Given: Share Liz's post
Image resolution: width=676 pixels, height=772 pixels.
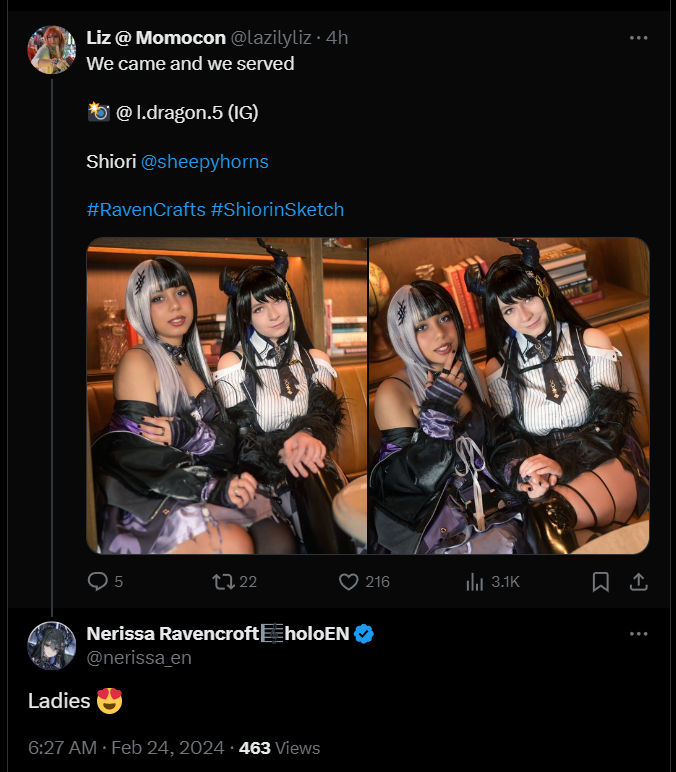Looking at the screenshot, I should 638,581.
